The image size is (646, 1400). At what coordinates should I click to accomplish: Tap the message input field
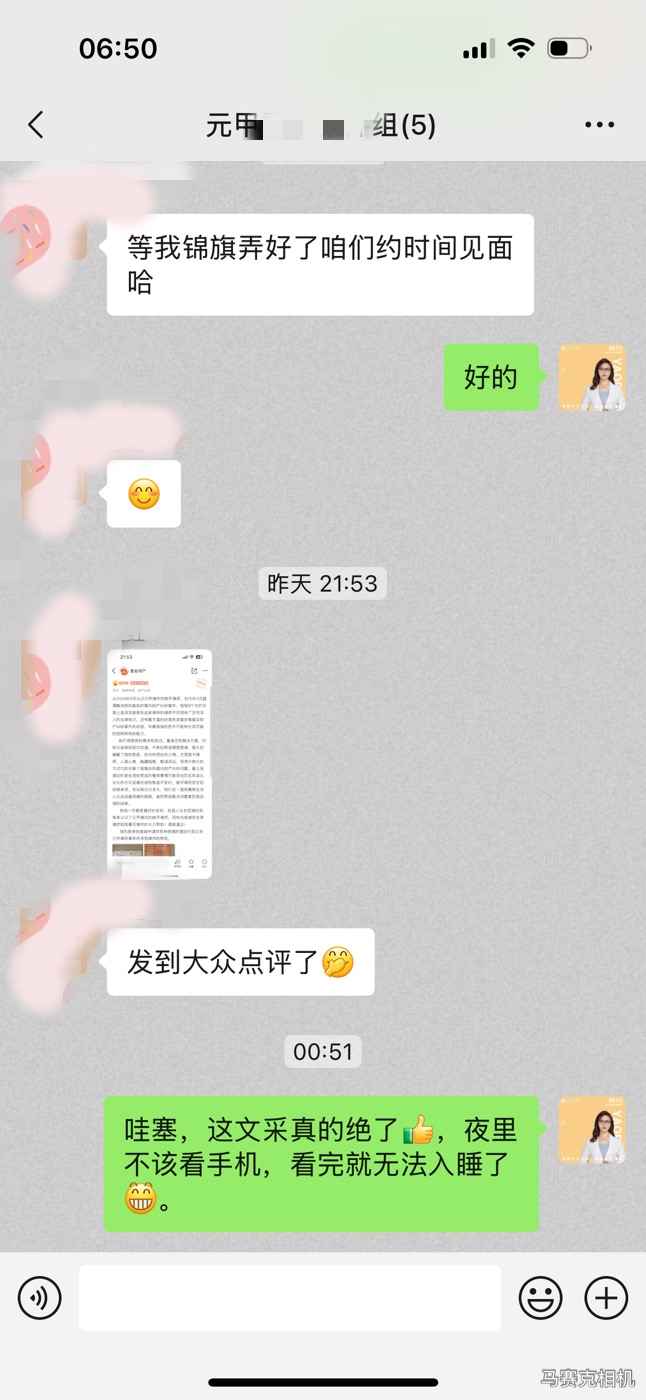pos(290,1298)
